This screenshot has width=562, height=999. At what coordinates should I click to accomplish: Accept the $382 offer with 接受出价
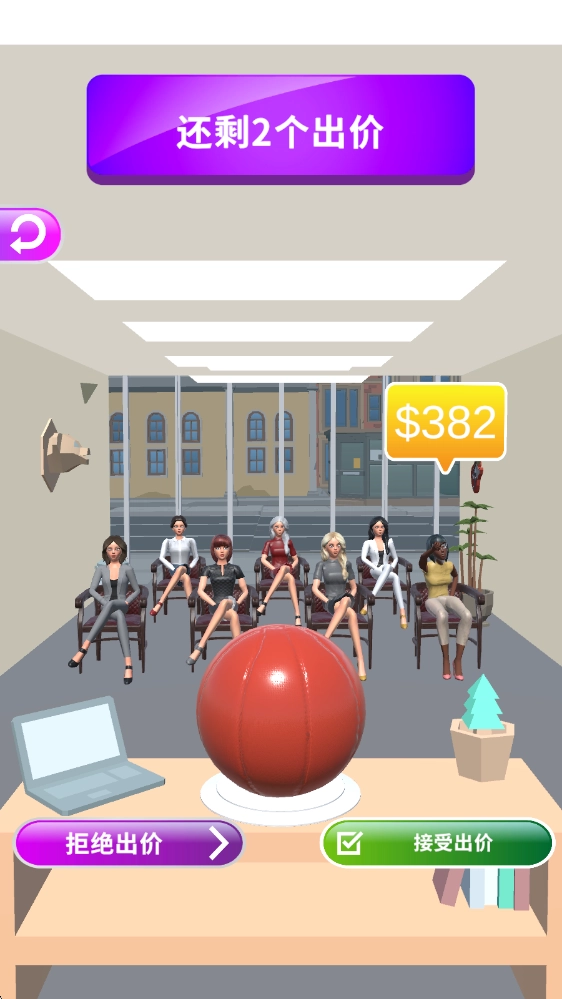[x=437, y=843]
